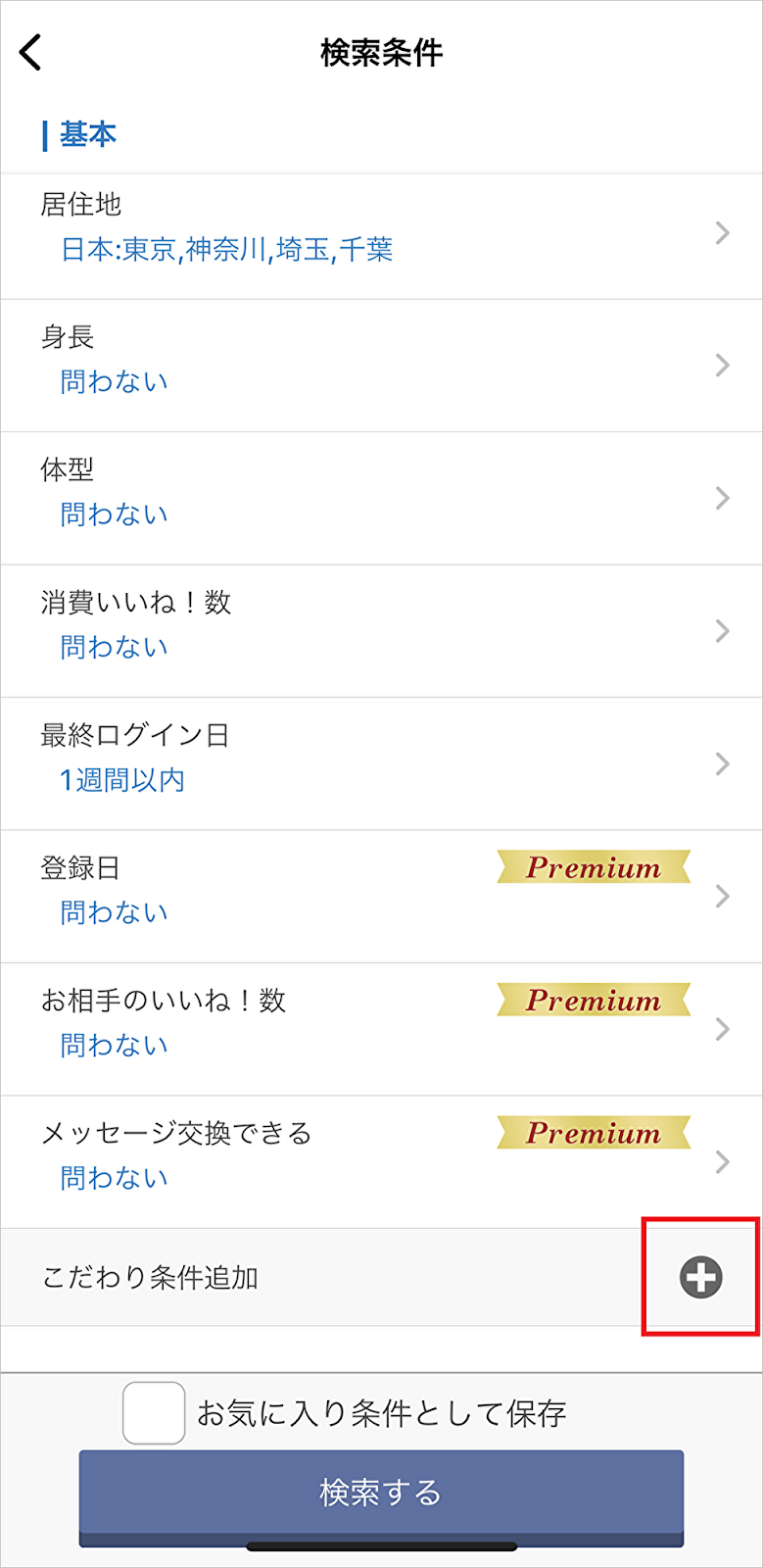Screen dimensions: 763x1568
Task: Open the メッセージ交換できる row
Action: pos(381,1162)
